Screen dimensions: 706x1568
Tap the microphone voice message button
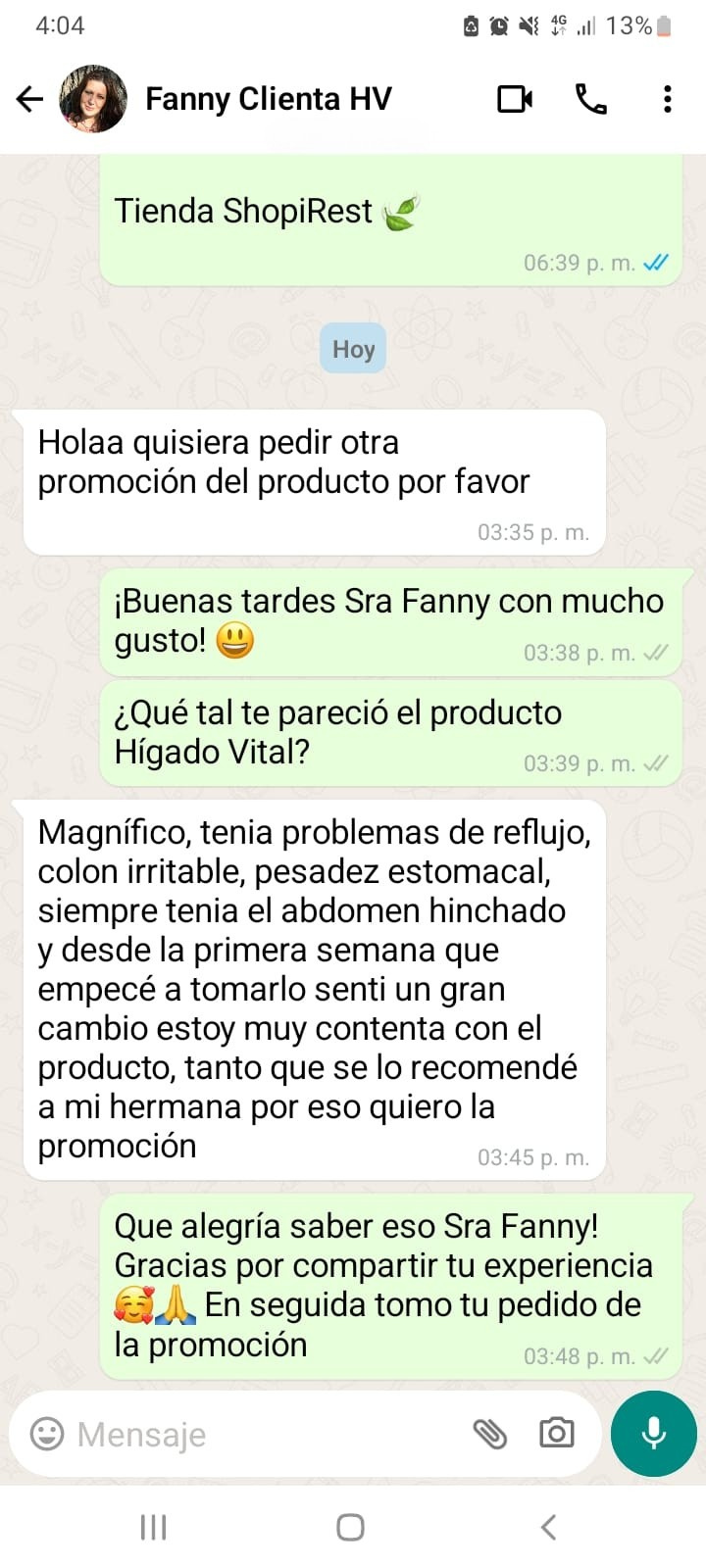pos(653,1434)
